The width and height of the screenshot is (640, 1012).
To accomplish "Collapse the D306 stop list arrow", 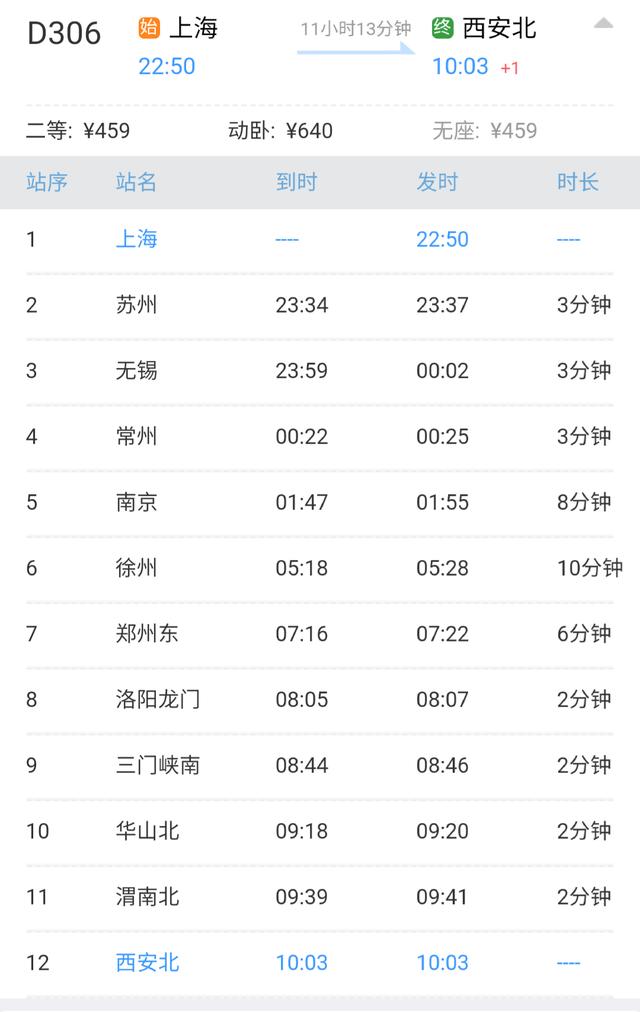I will pos(603,24).
